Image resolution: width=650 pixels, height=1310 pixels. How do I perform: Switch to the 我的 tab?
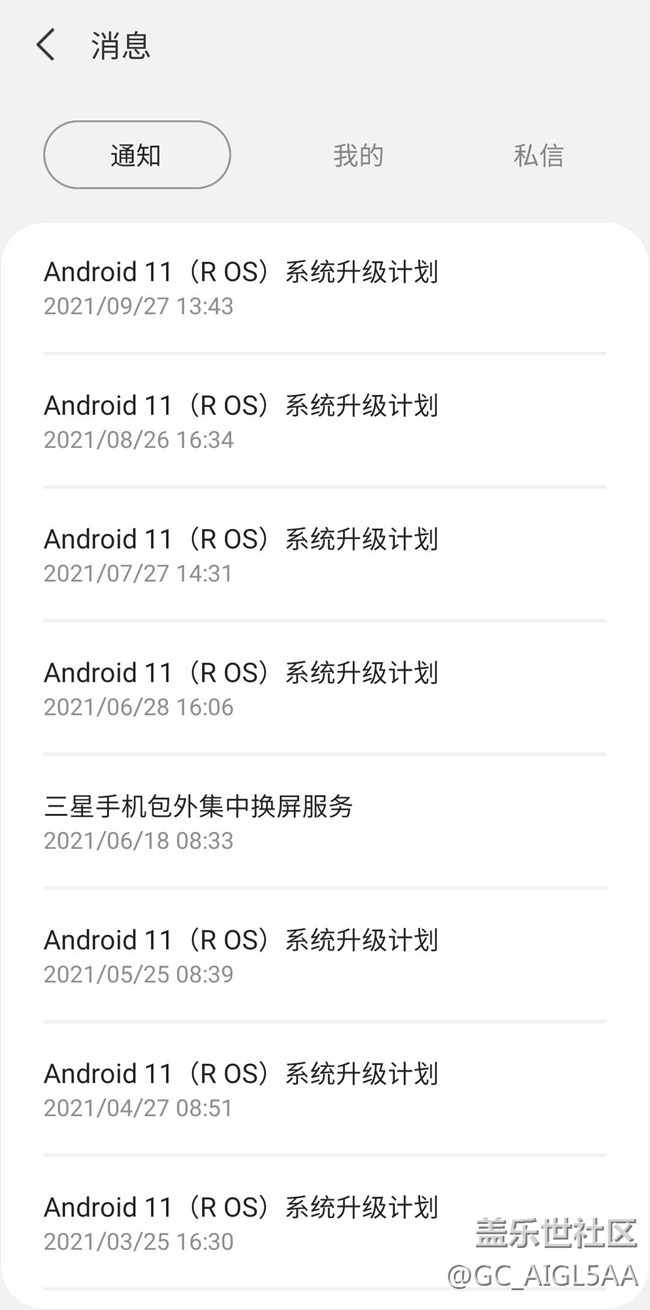coord(358,155)
